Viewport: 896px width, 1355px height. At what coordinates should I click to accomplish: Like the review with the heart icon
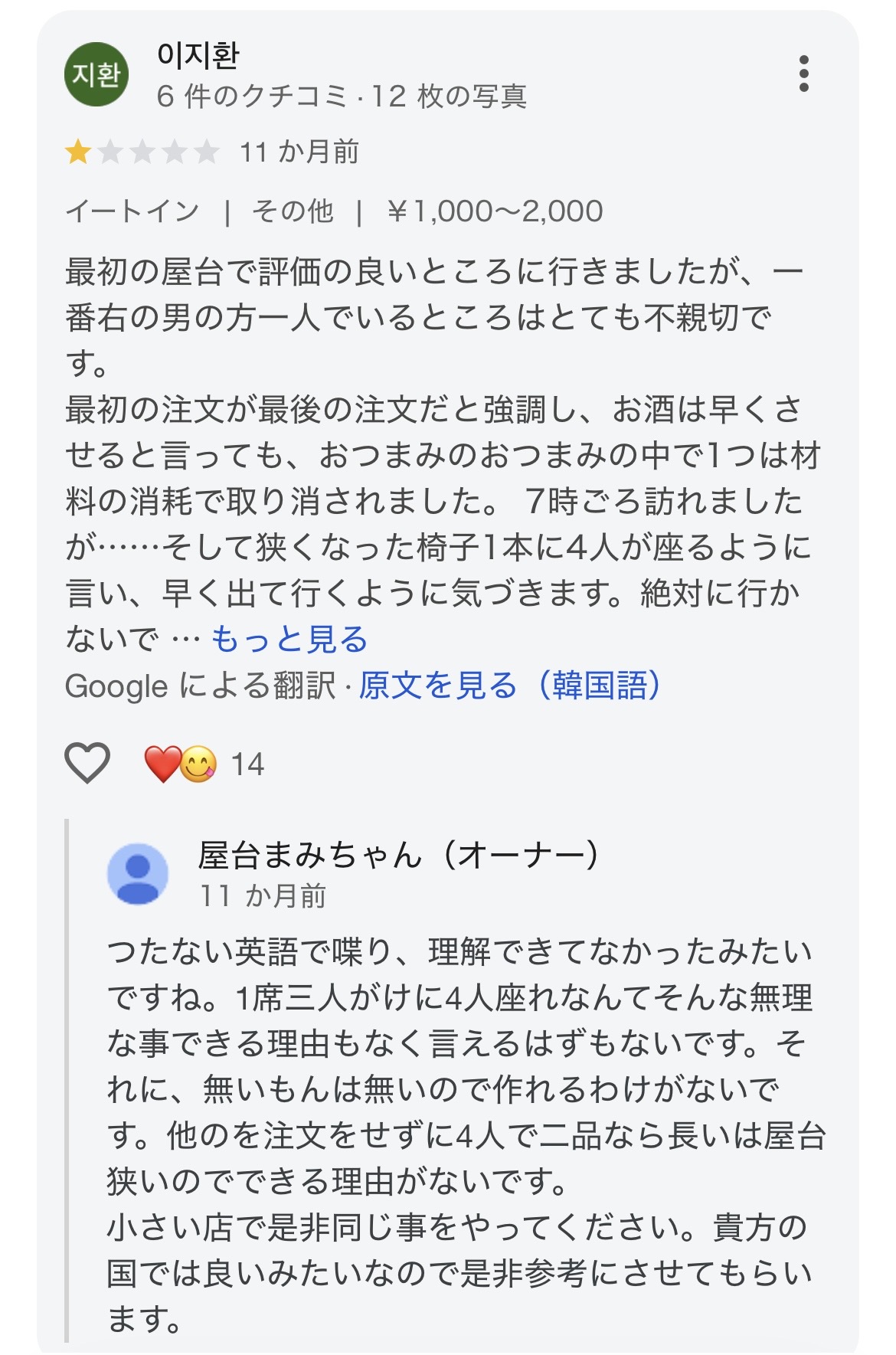point(87,763)
